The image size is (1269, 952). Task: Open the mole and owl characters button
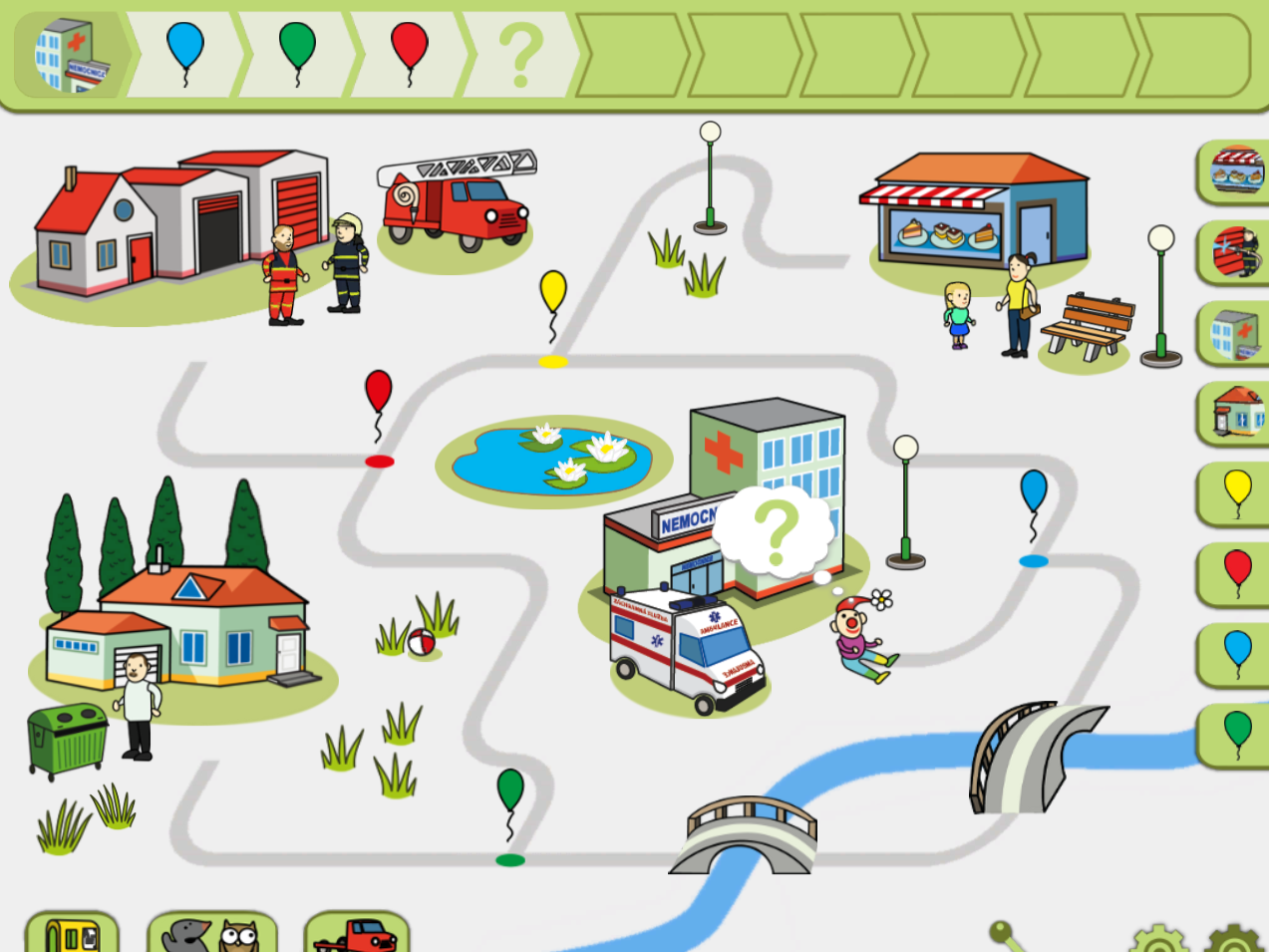212,935
